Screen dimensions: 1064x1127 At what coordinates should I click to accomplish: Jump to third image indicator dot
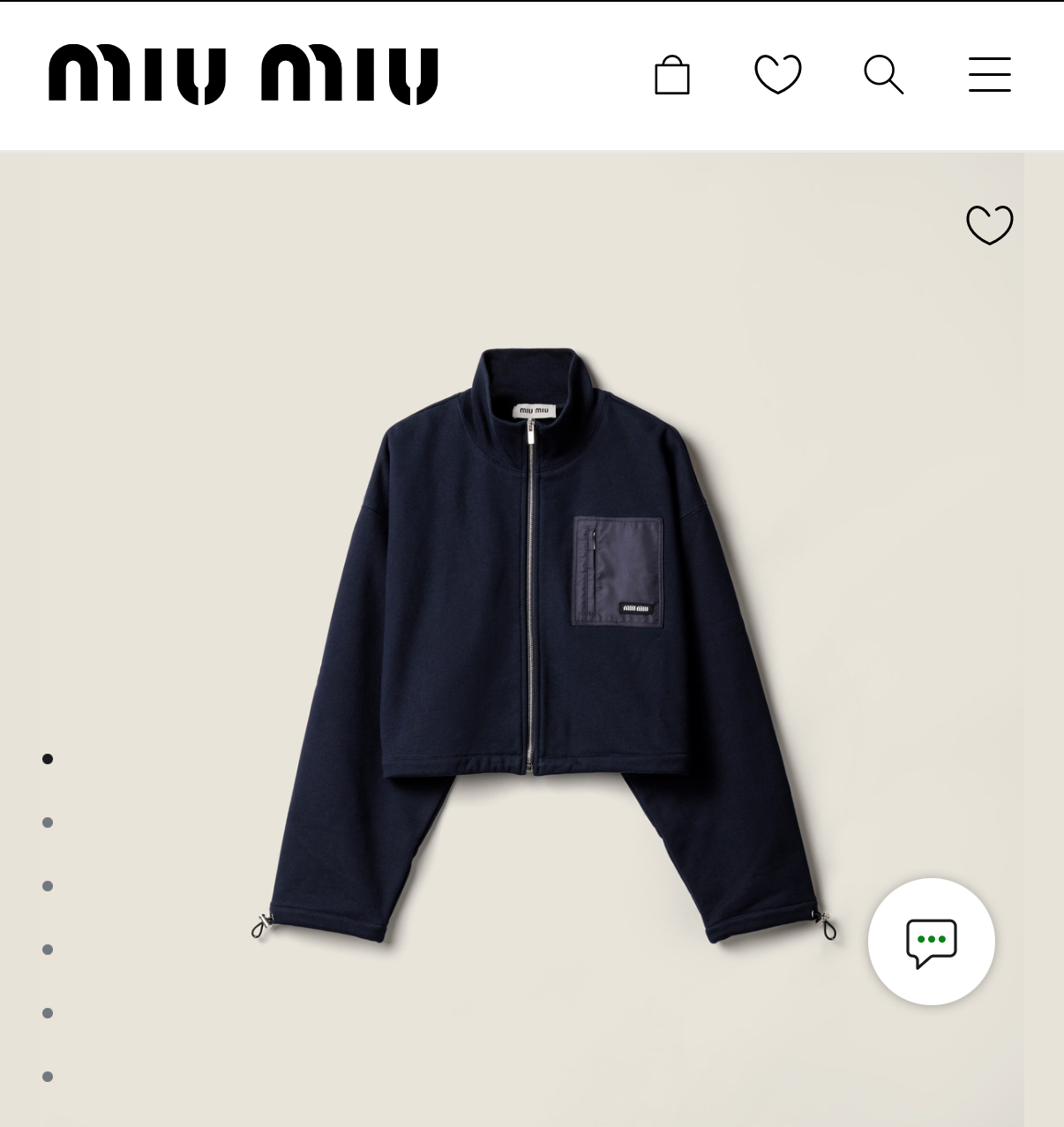pos(48,886)
